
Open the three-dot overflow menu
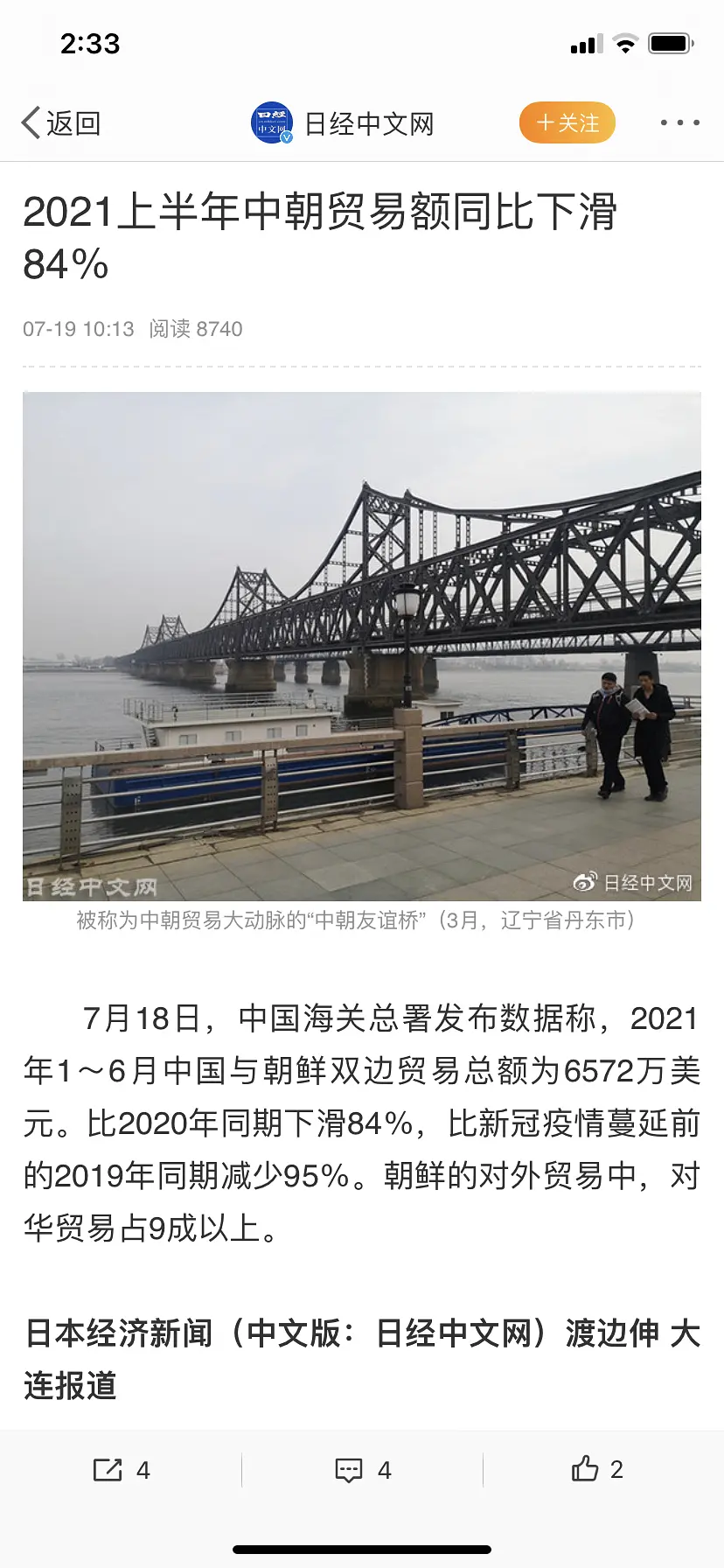click(679, 123)
